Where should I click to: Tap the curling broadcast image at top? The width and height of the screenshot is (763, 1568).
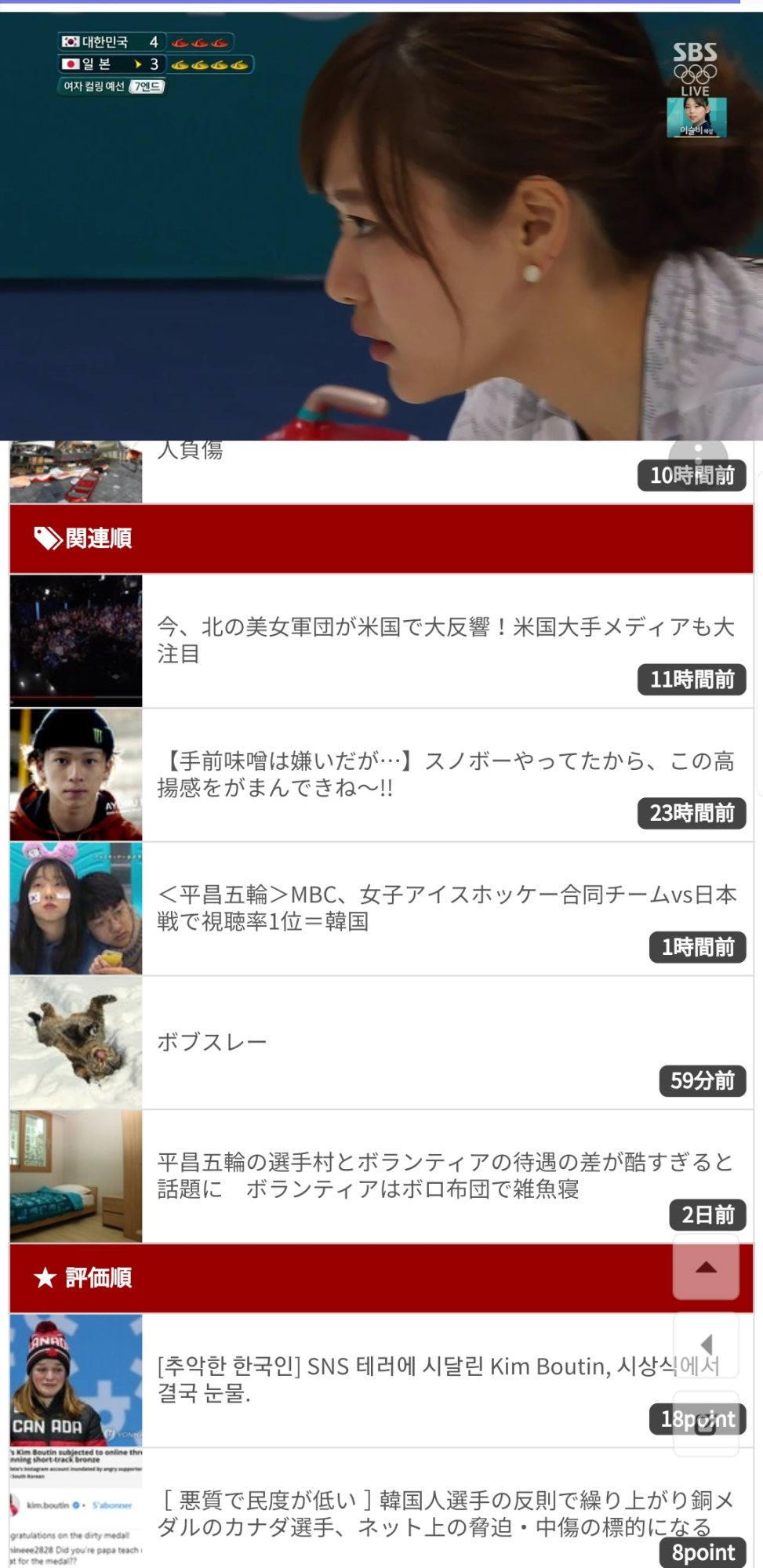pyautogui.click(x=381, y=227)
